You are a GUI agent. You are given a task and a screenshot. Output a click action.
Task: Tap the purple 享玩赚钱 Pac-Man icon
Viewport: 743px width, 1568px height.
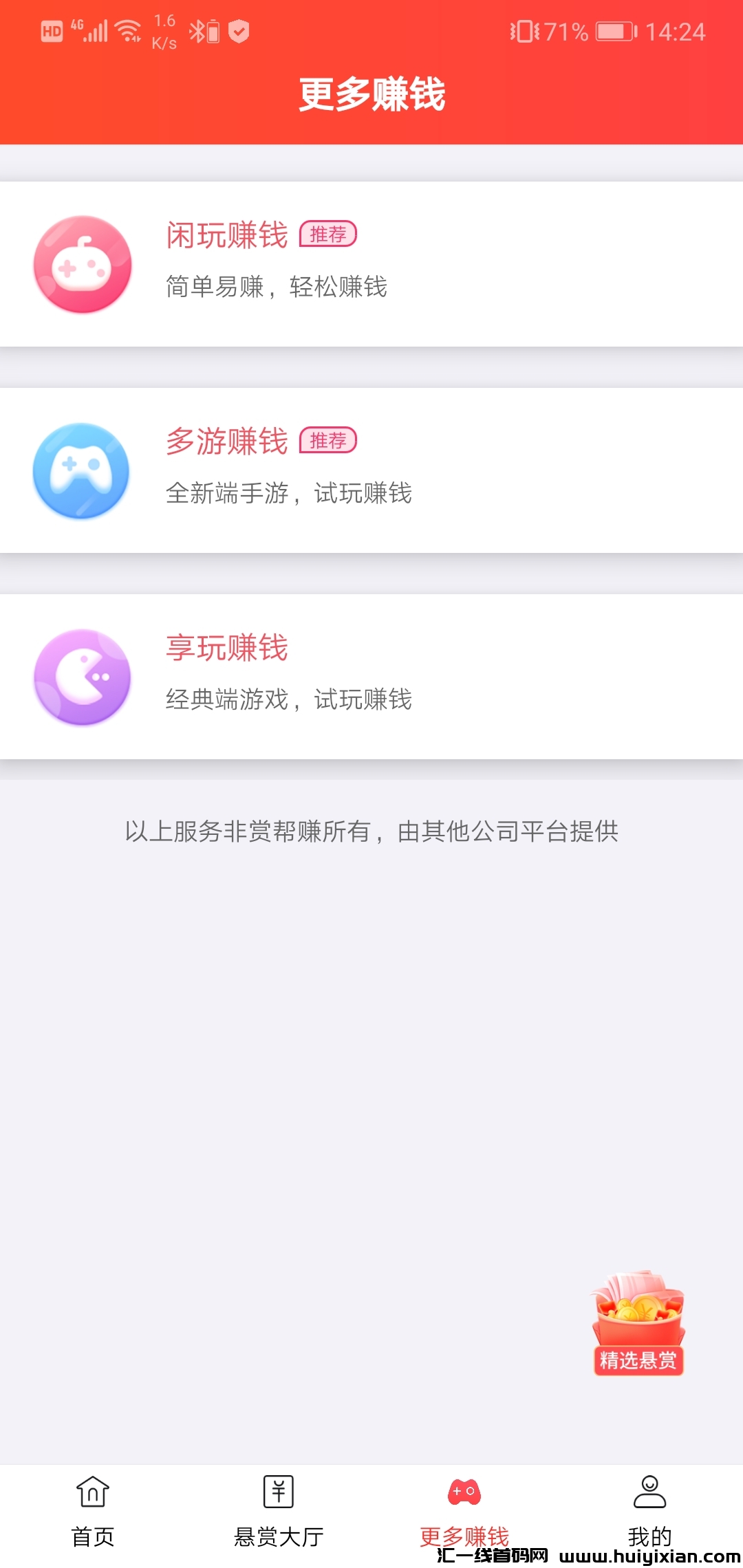pos(82,677)
